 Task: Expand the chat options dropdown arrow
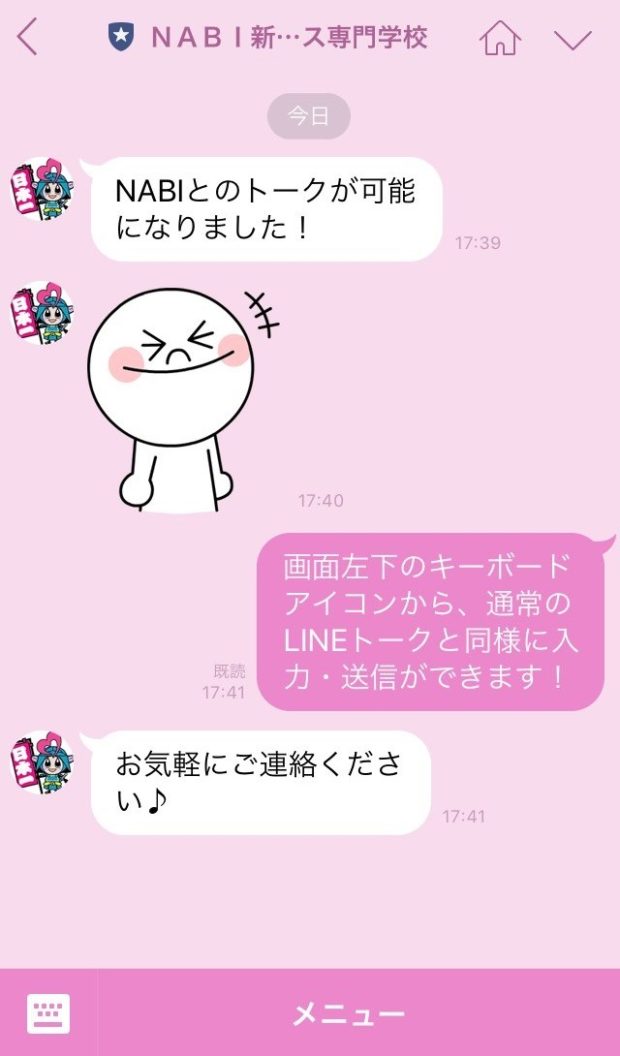(x=573, y=40)
